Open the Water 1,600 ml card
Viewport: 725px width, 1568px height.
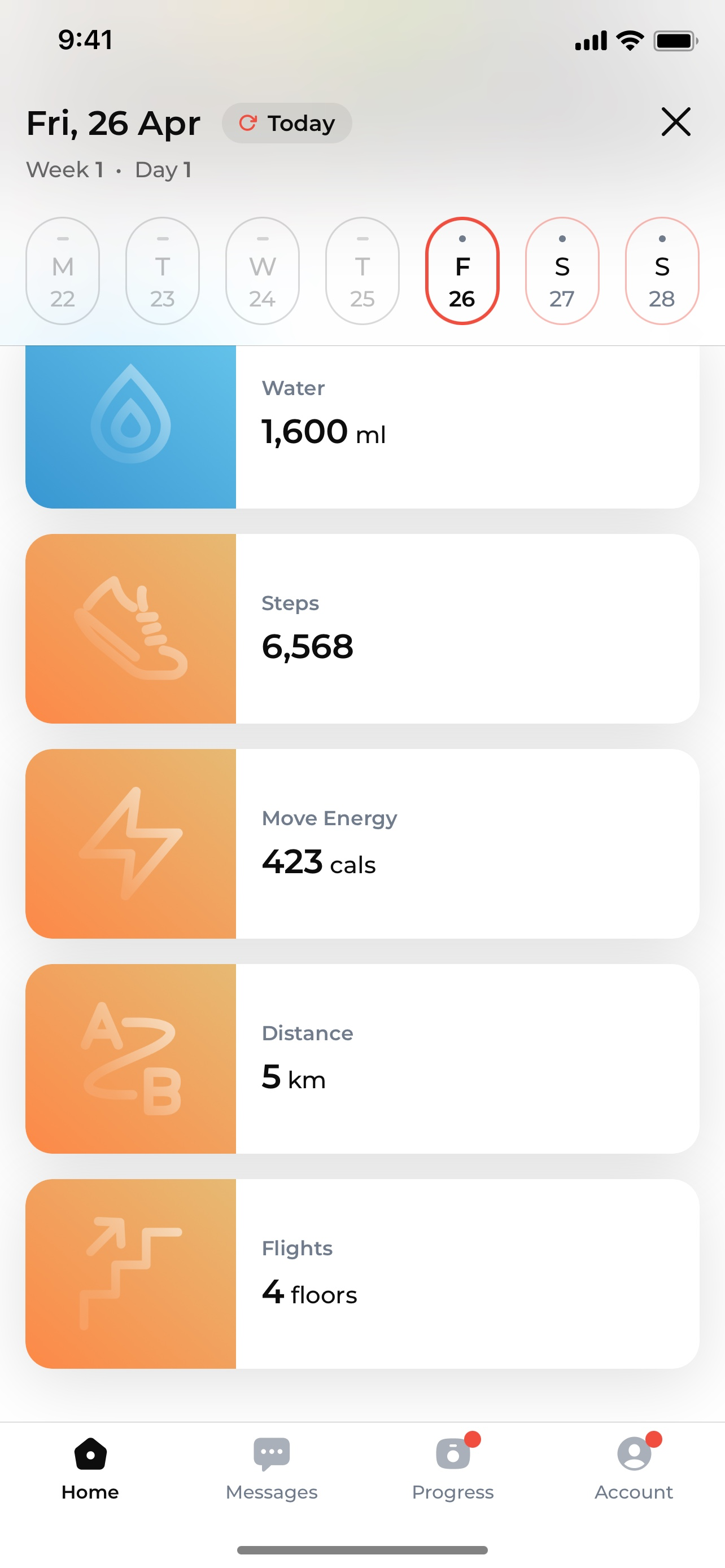tap(362, 427)
